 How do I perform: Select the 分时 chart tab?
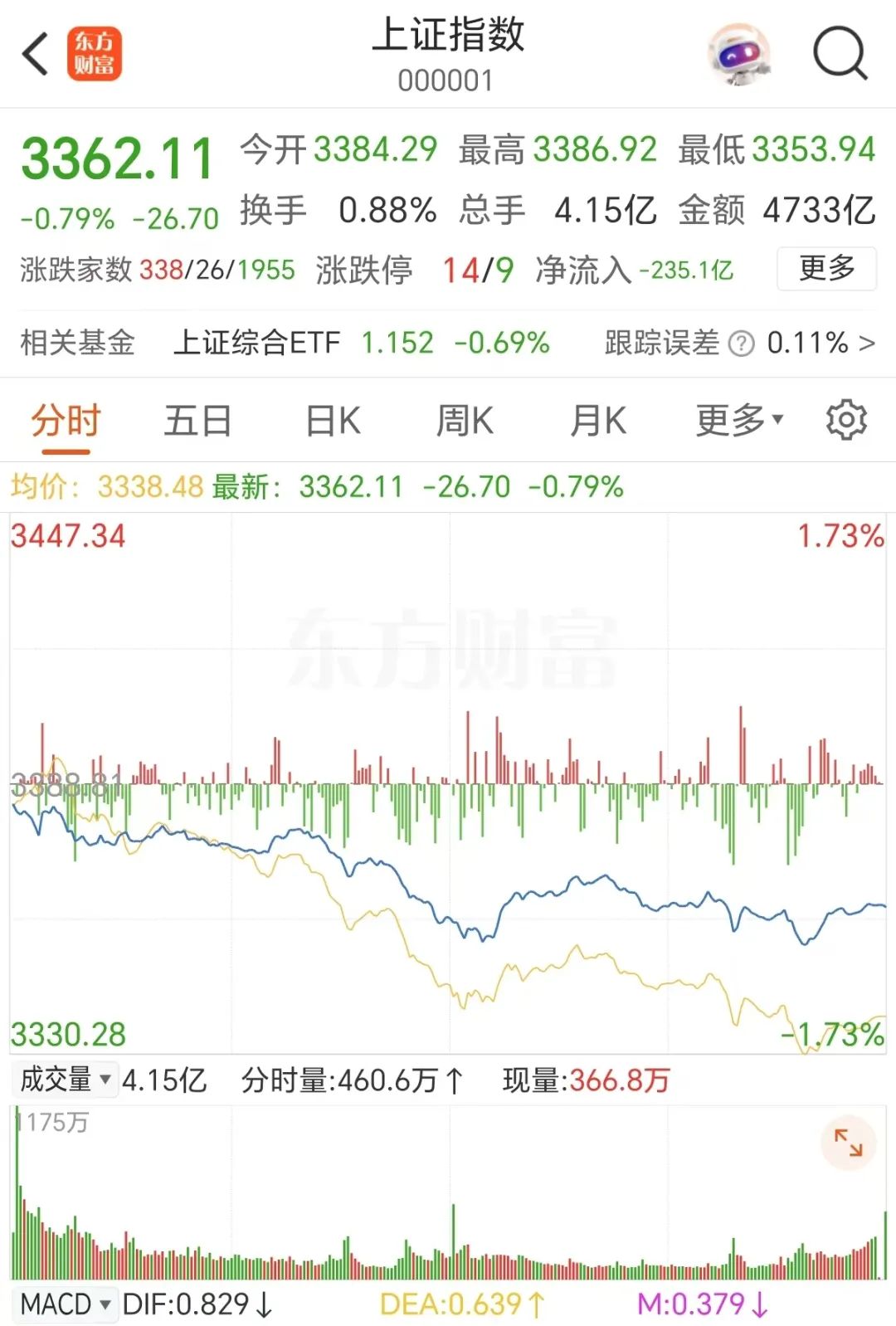click(x=66, y=421)
